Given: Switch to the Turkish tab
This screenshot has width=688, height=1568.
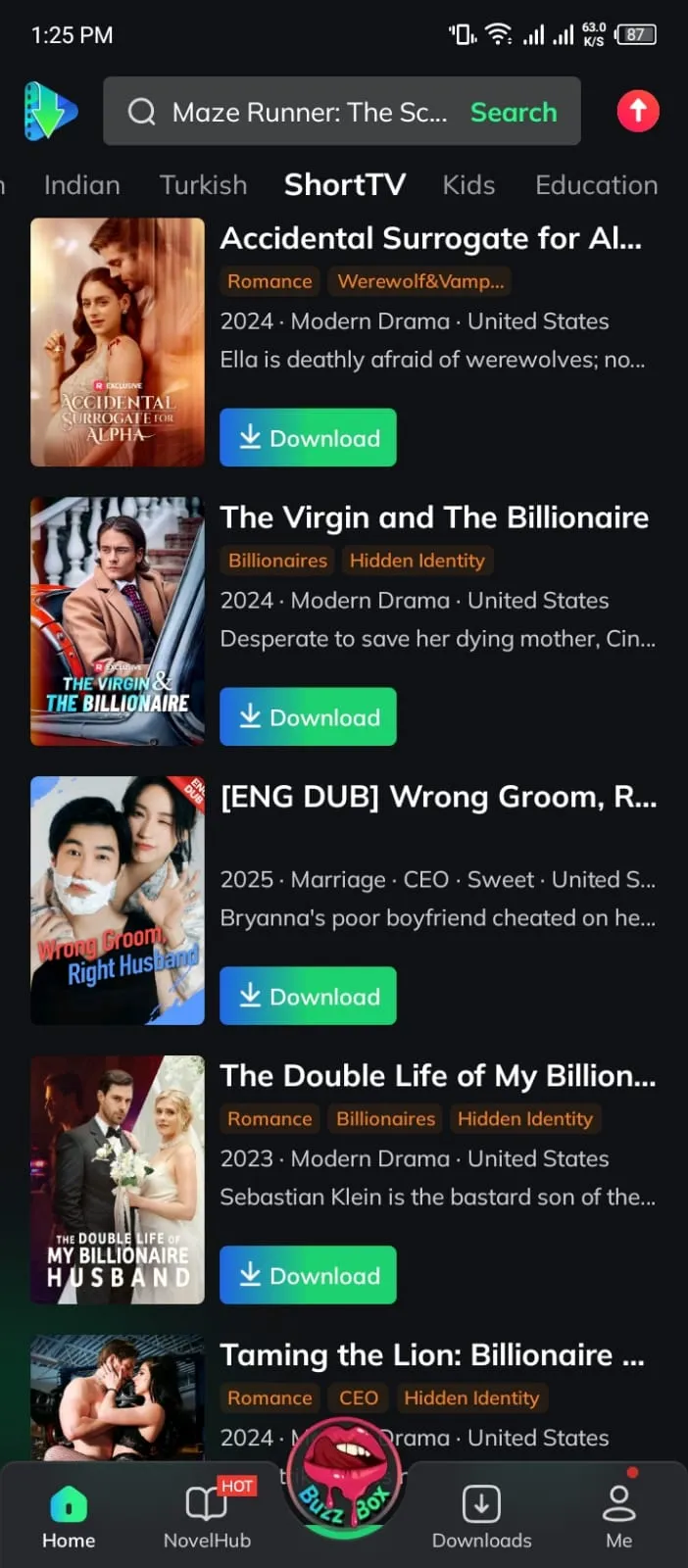Looking at the screenshot, I should (x=203, y=185).
